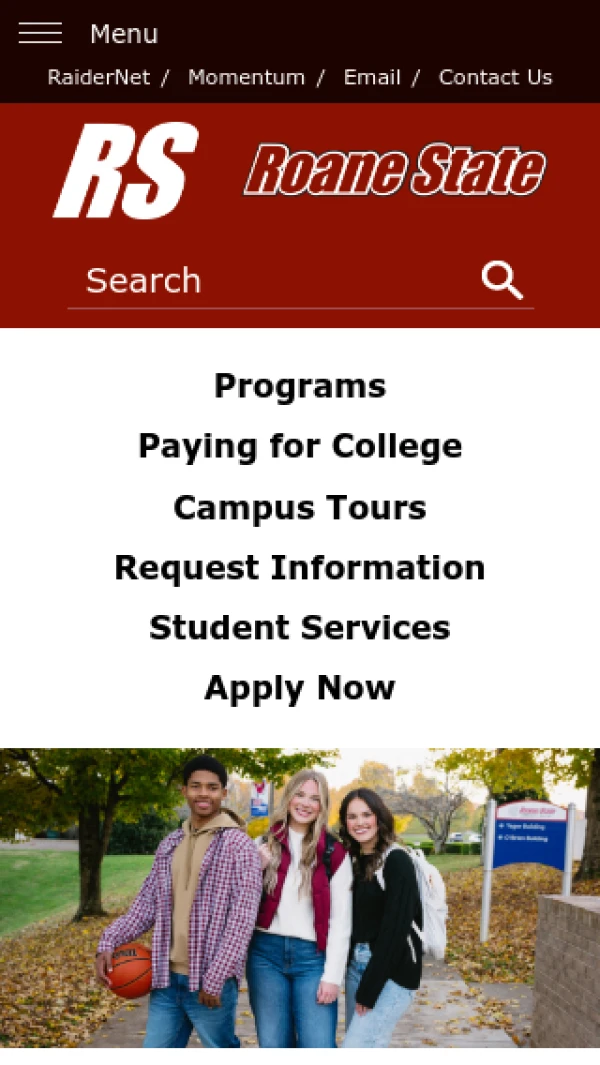Tap the Search text field

pos(272,281)
